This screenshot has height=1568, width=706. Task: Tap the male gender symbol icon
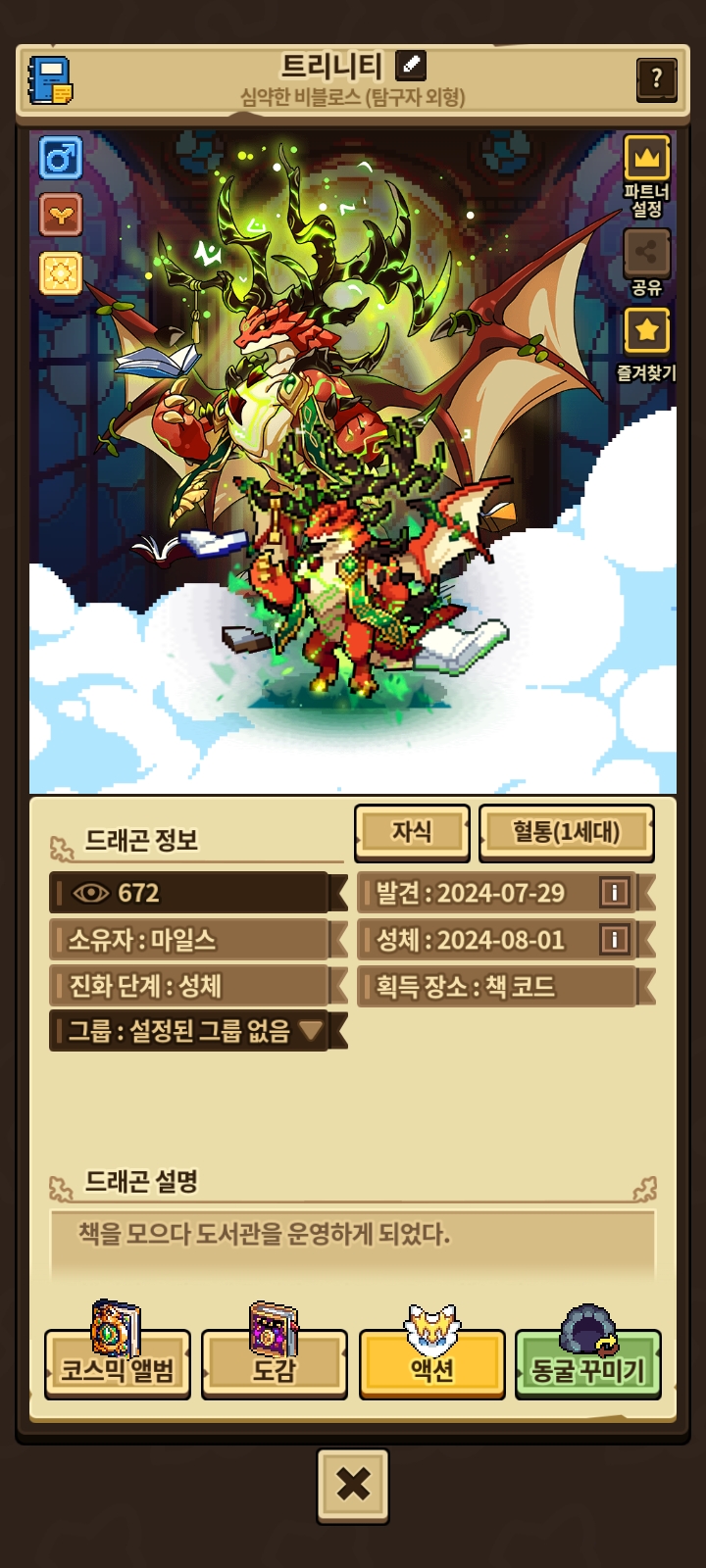pyautogui.click(x=61, y=158)
